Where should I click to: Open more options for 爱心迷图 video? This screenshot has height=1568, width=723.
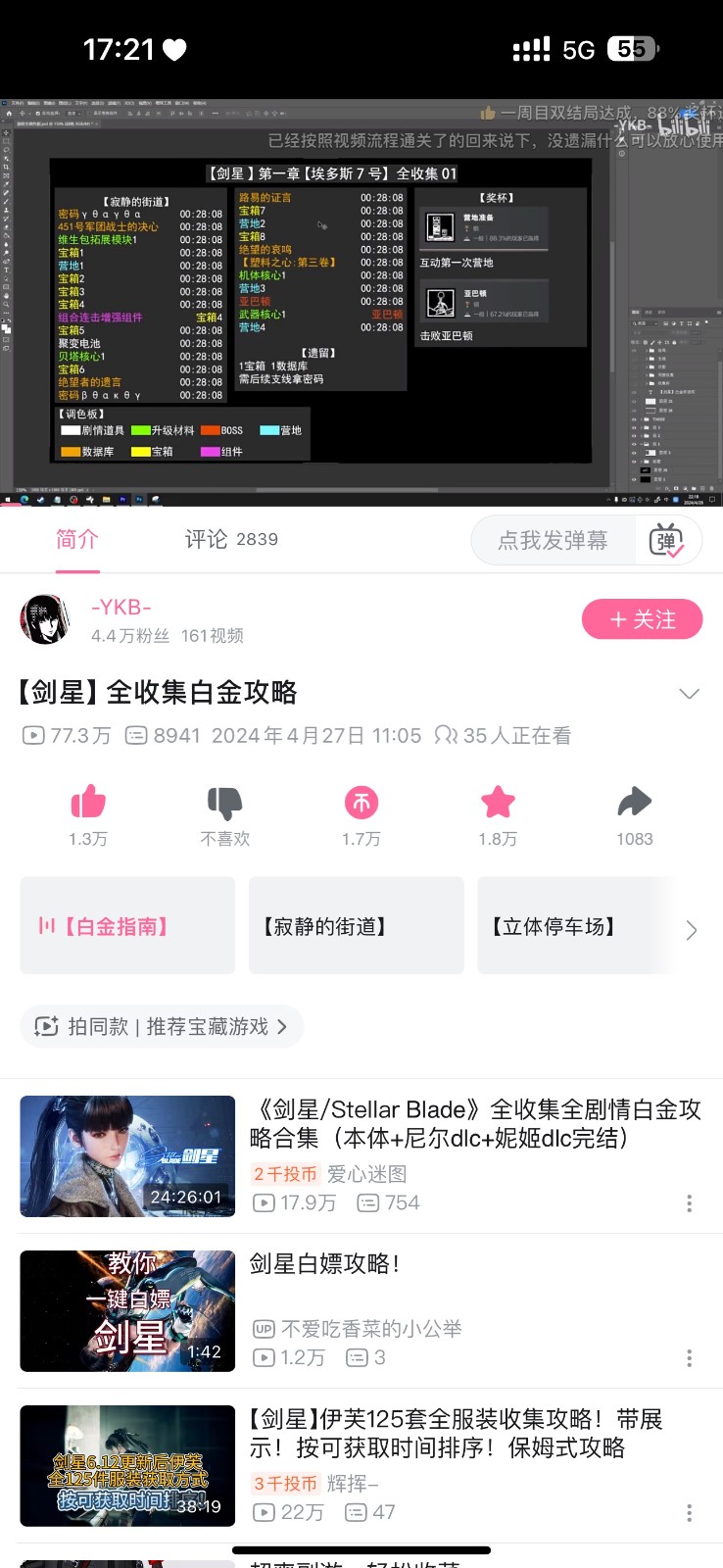coord(689,1203)
